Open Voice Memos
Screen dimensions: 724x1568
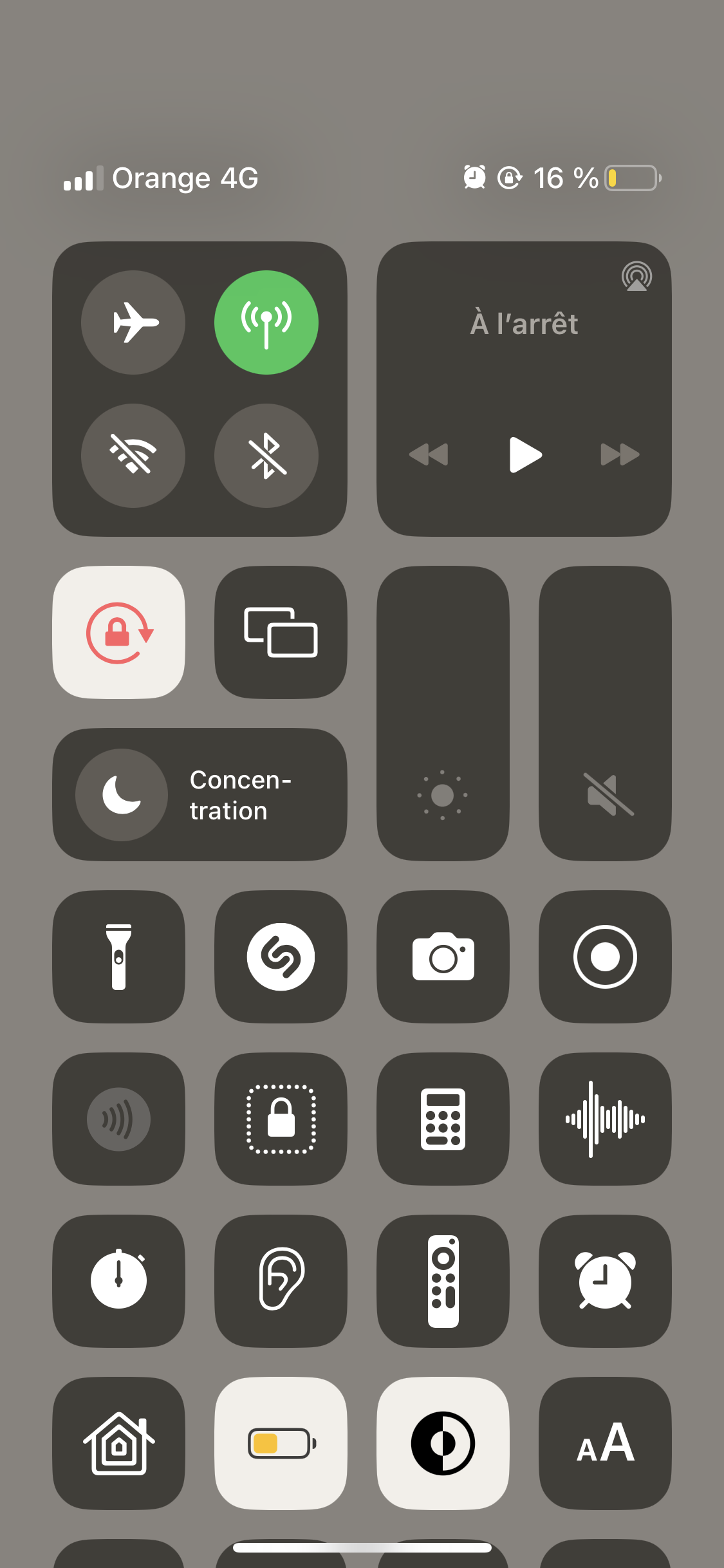(x=606, y=1119)
